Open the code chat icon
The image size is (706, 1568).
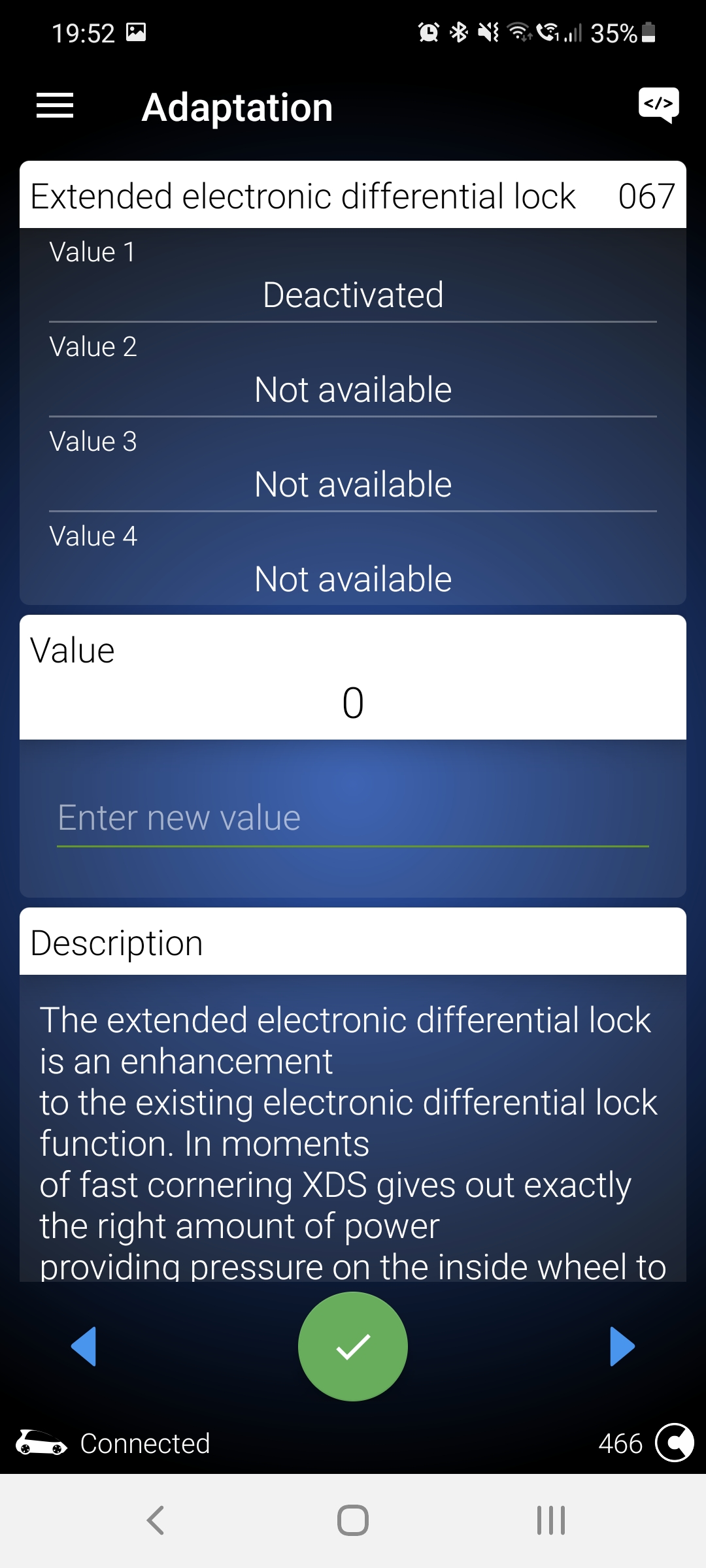[x=658, y=105]
